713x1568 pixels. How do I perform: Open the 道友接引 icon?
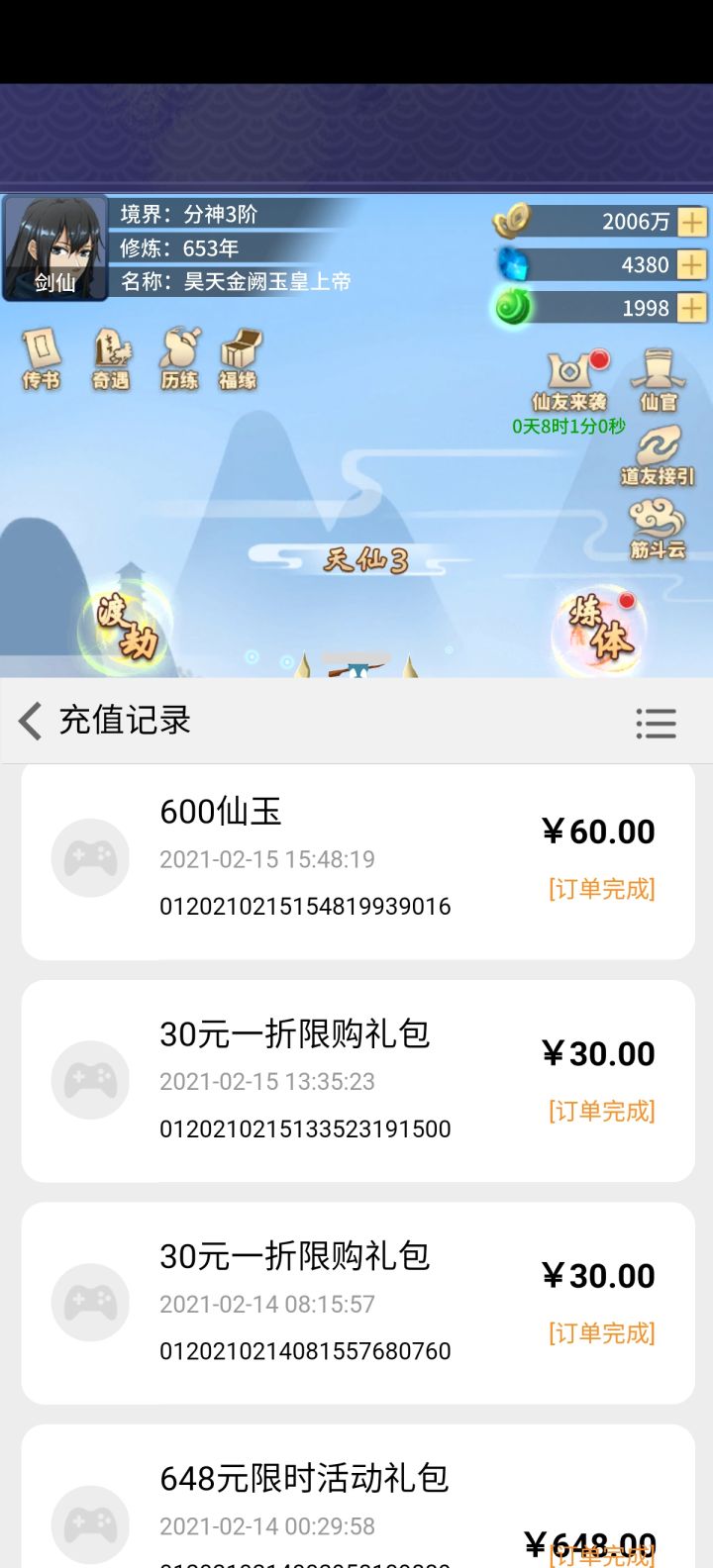659,457
